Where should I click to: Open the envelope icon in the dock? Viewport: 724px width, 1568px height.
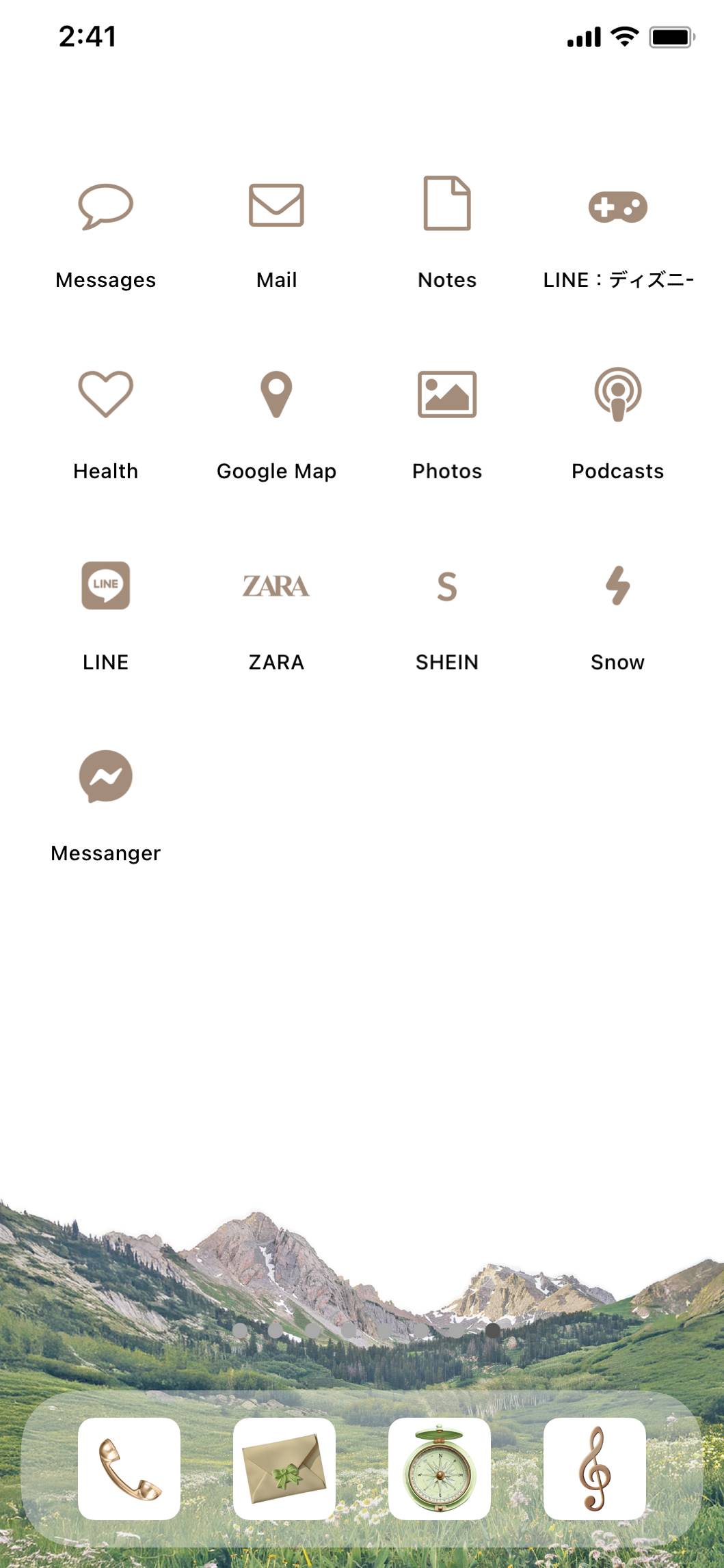(284, 1468)
